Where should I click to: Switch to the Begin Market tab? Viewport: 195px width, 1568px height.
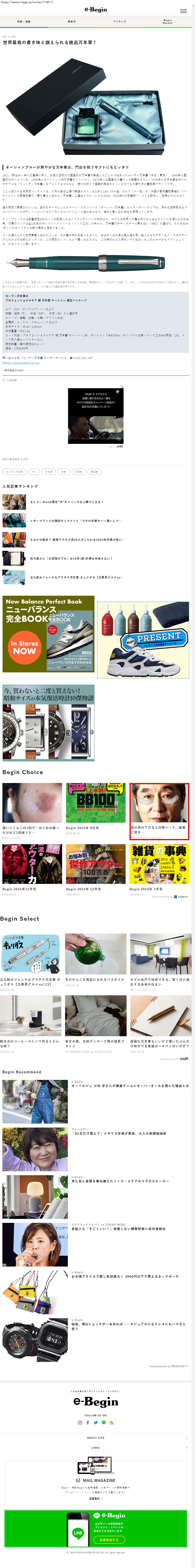tap(168, 21)
